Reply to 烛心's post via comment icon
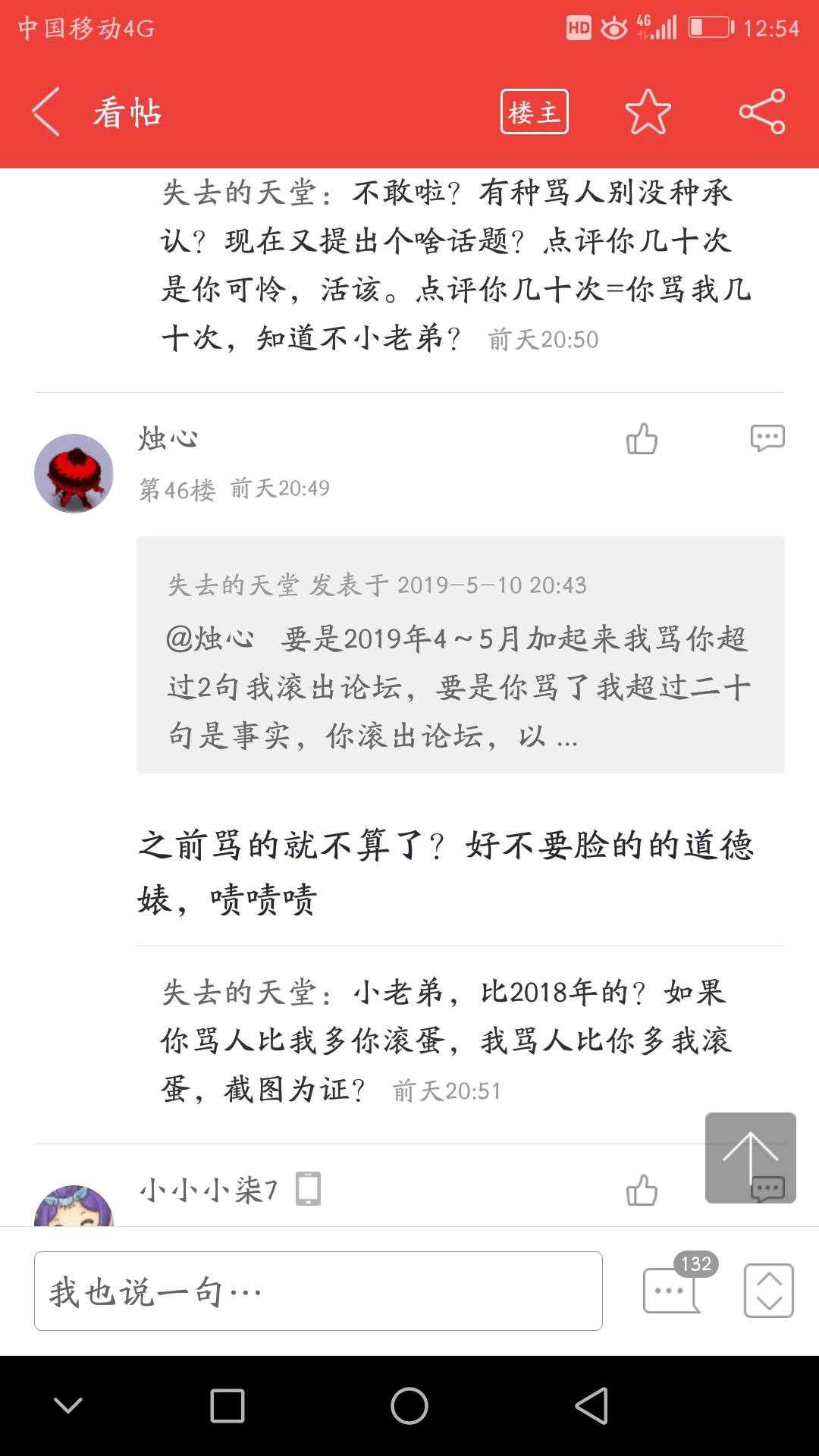 [767, 438]
